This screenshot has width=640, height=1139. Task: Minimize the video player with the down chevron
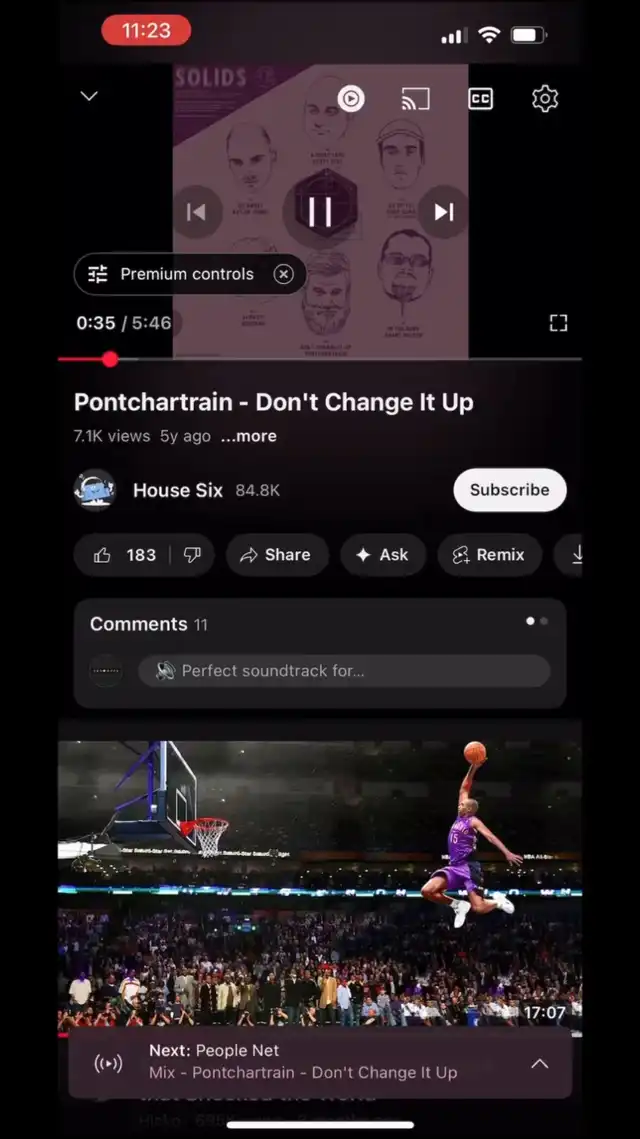point(89,96)
